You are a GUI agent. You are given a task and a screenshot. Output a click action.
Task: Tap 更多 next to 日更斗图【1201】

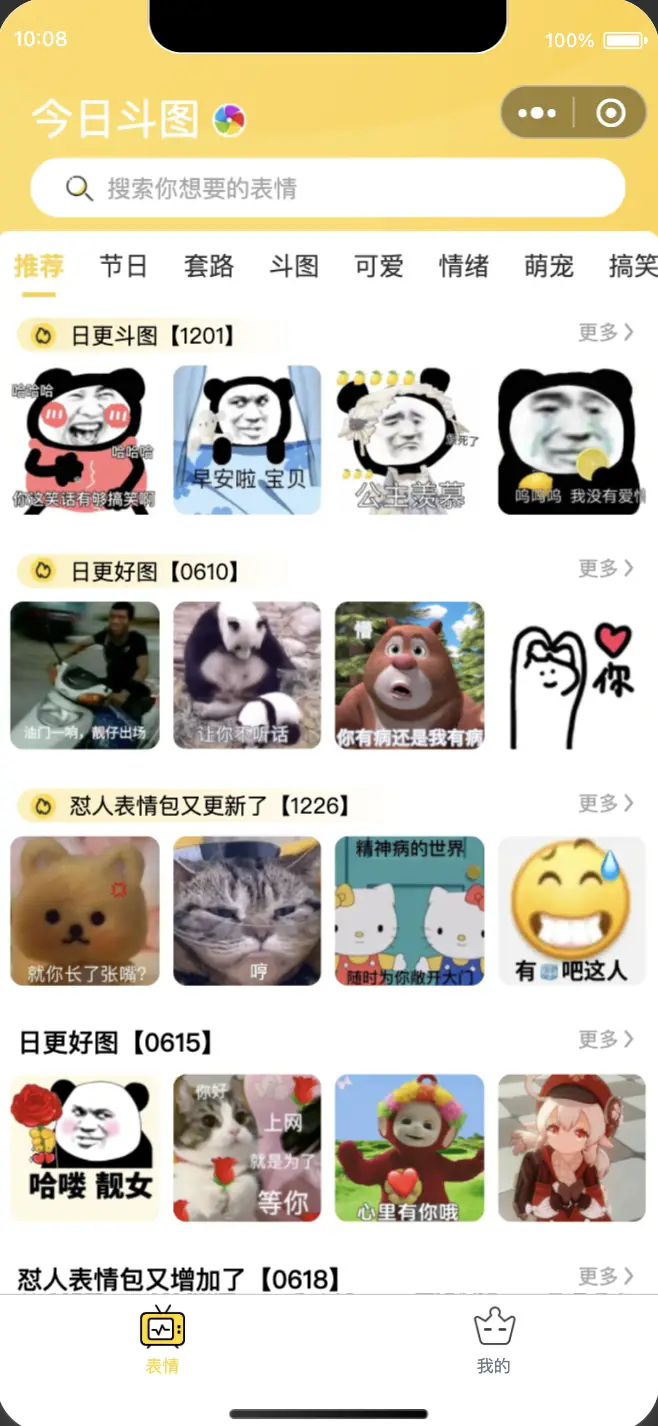[x=605, y=333]
